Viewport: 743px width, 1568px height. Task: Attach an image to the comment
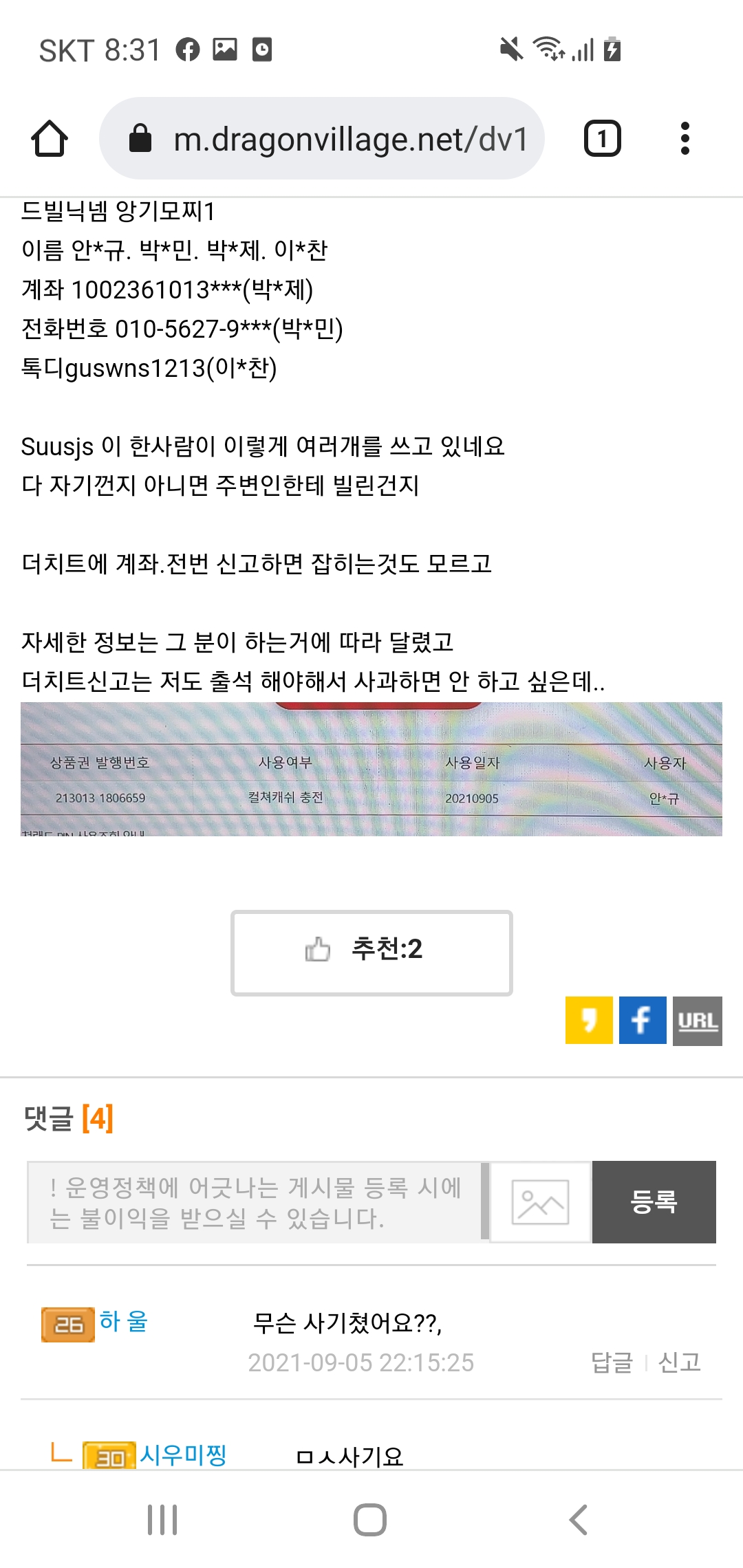point(540,1202)
